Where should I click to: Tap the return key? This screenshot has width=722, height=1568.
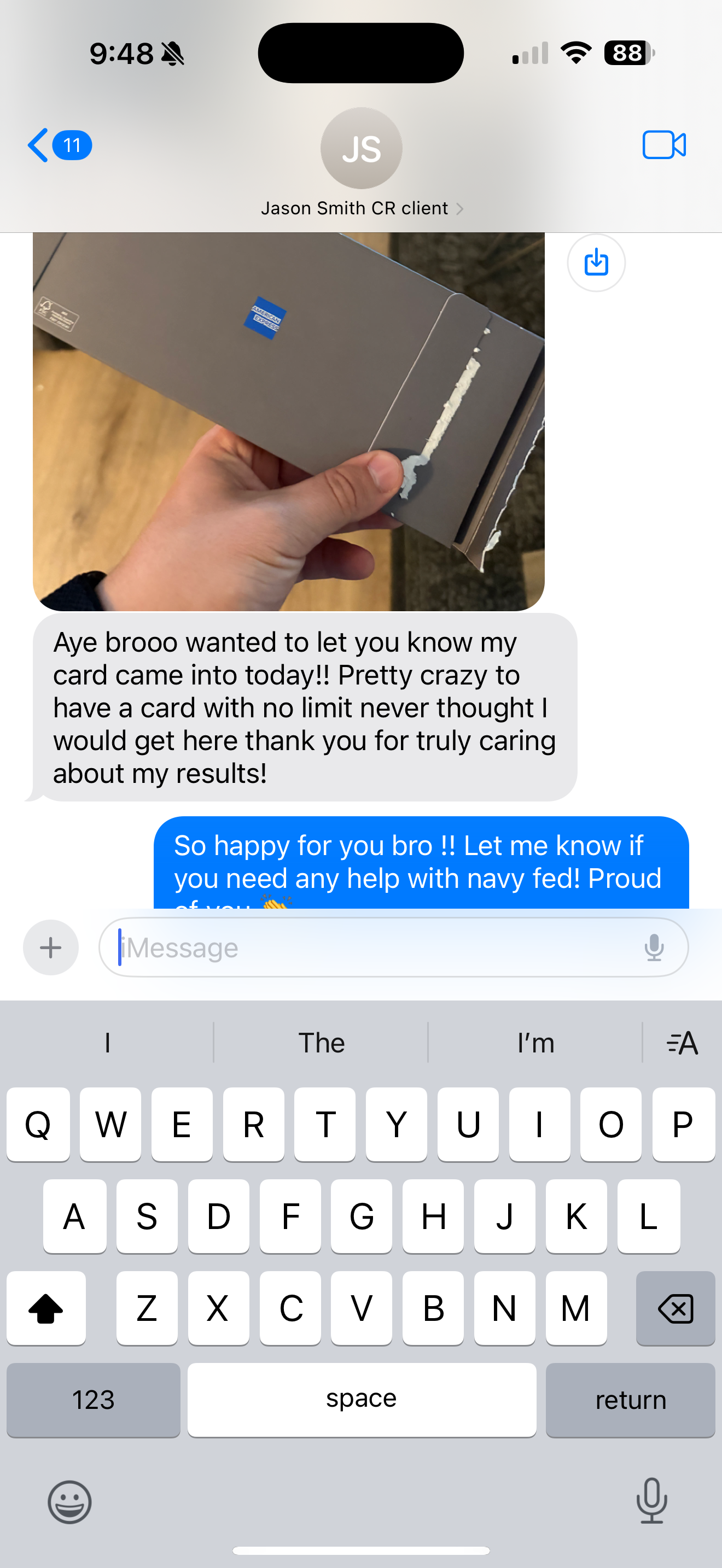(x=630, y=1400)
